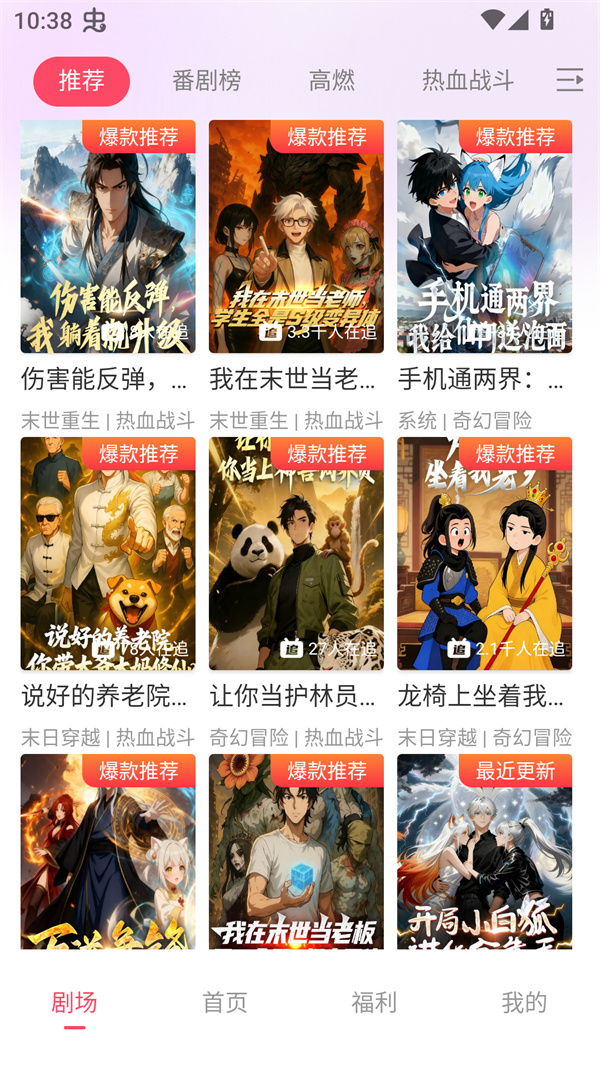
Task: View the drama 让你当护林员
Action: click(296, 553)
